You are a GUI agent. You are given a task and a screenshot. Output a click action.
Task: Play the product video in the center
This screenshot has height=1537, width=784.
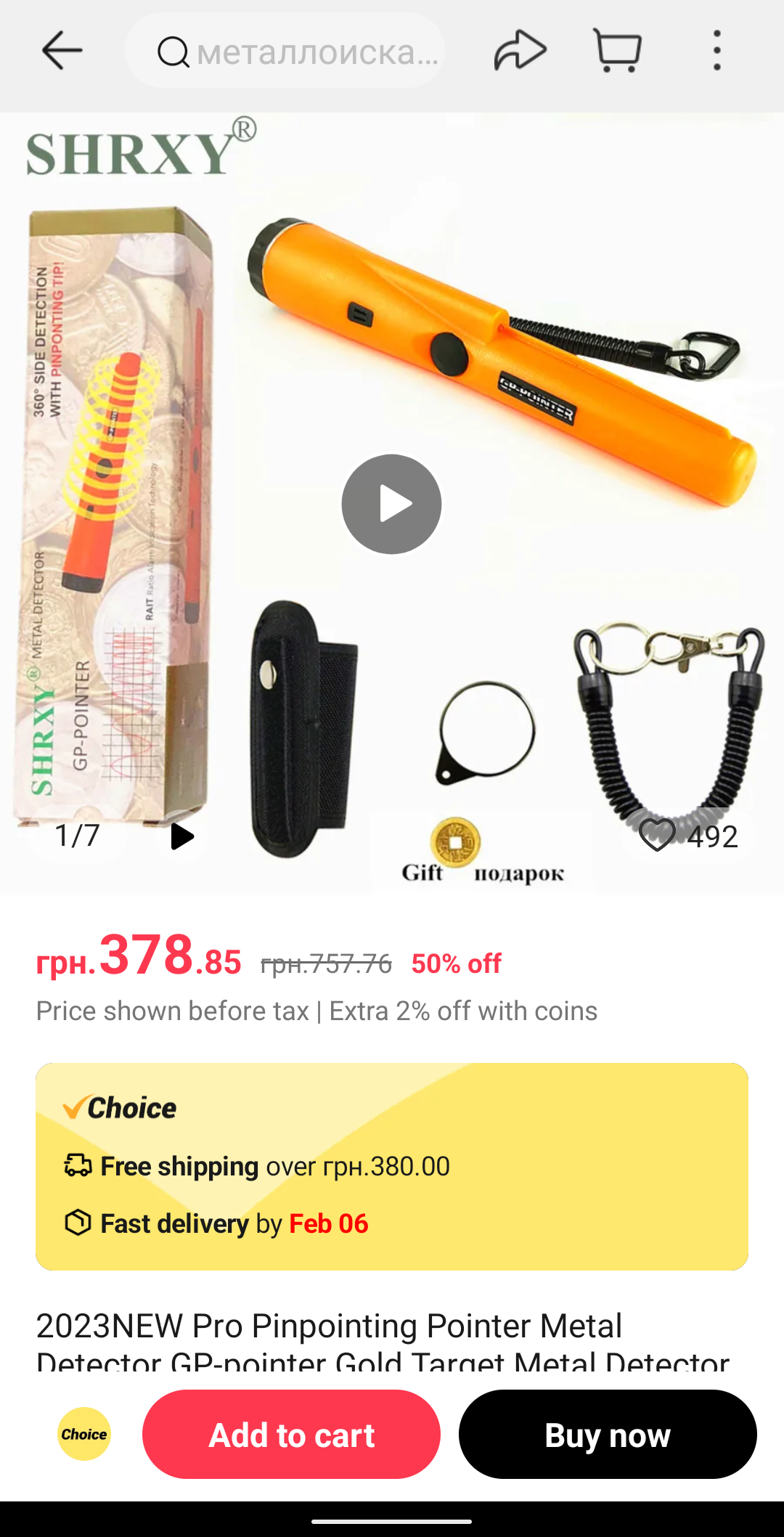point(391,504)
